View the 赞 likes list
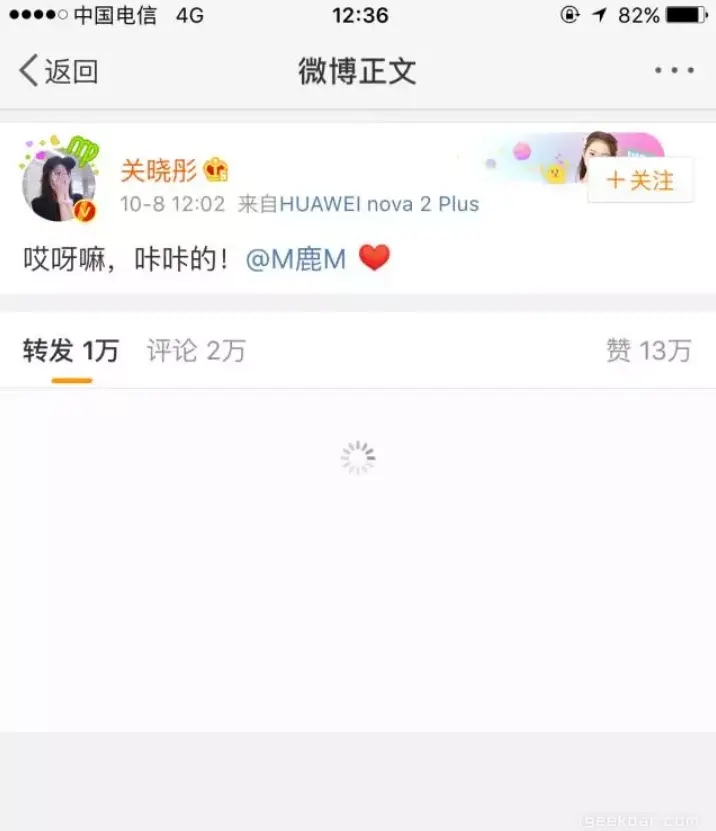 pyautogui.click(x=648, y=351)
